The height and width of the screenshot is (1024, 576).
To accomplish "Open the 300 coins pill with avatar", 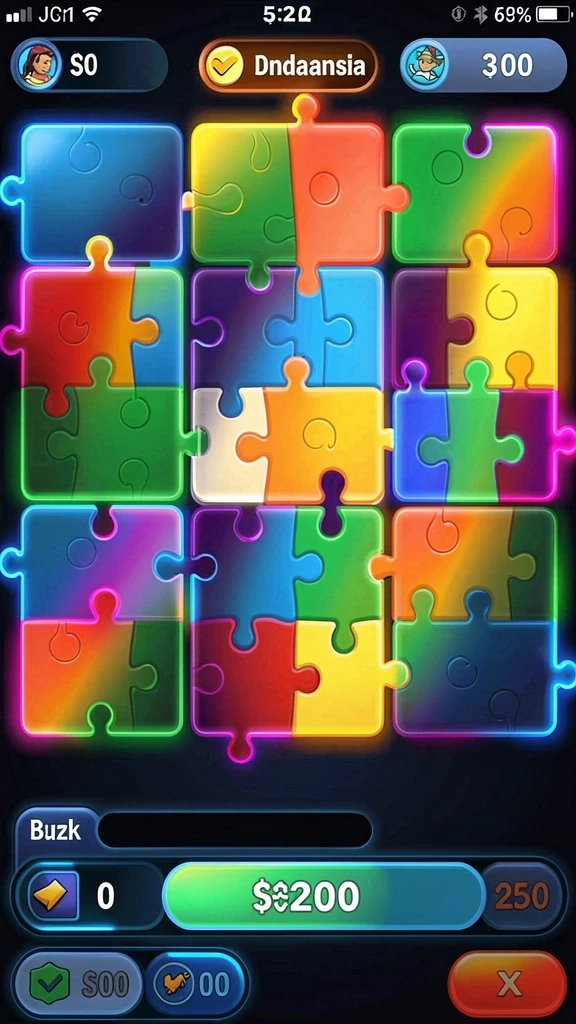I will coord(483,65).
